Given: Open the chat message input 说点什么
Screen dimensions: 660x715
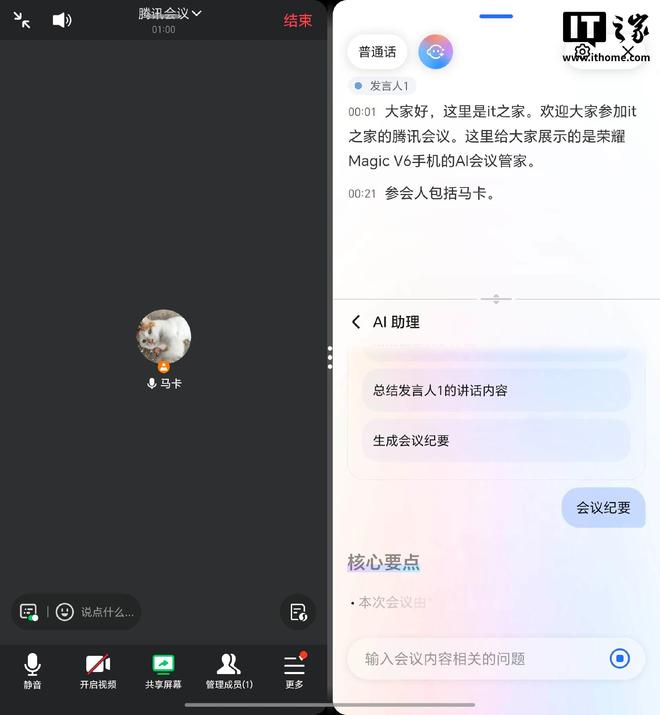Looking at the screenshot, I should click(107, 611).
